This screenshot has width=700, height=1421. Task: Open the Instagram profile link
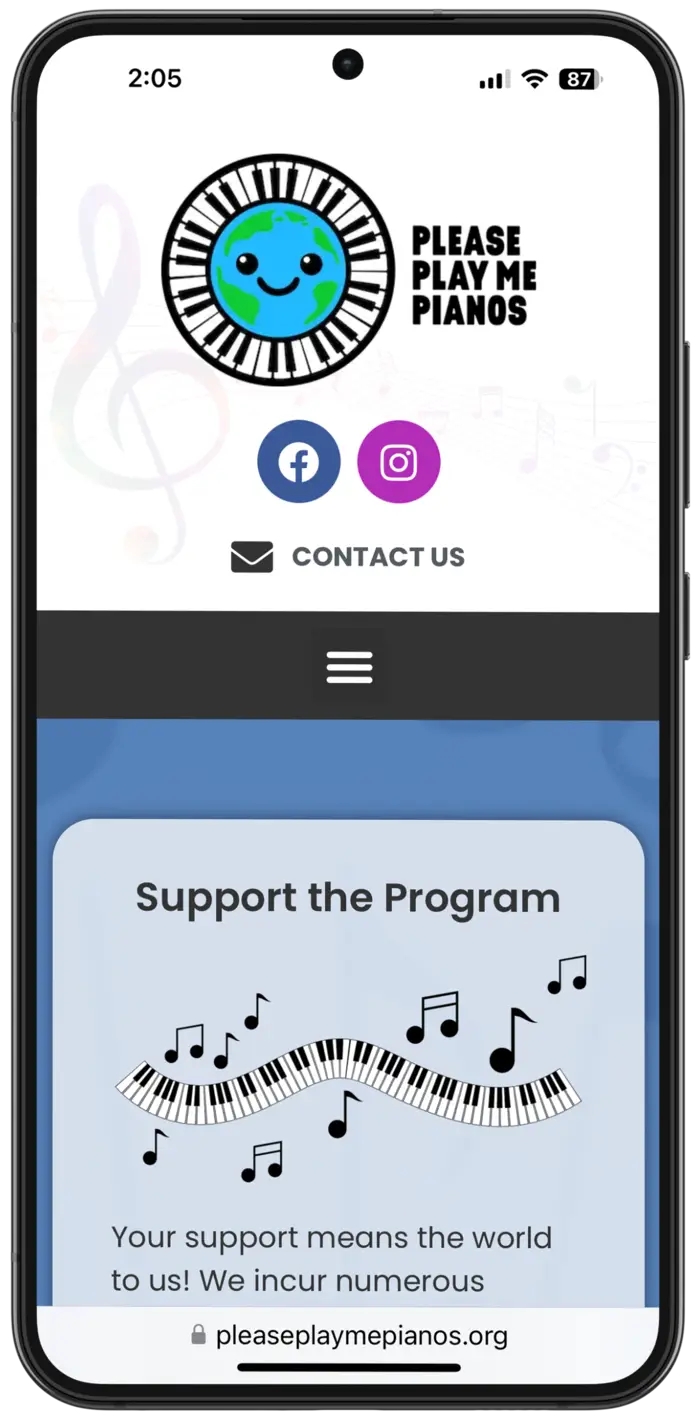coord(398,462)
